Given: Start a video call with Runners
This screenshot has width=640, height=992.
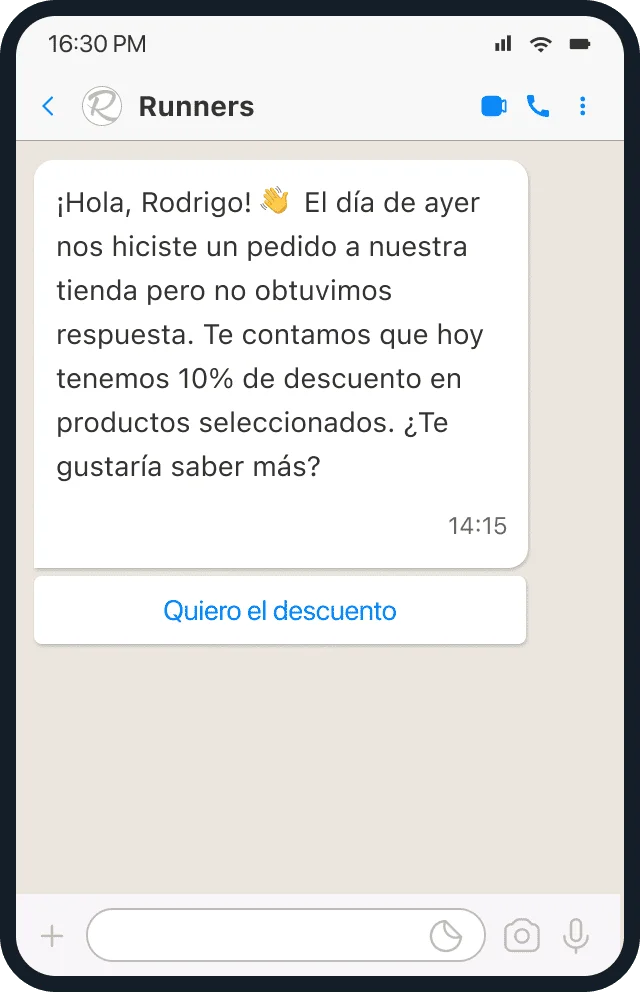Looking at the screenshot, I should pyautogui.click(x=494, y=106).
